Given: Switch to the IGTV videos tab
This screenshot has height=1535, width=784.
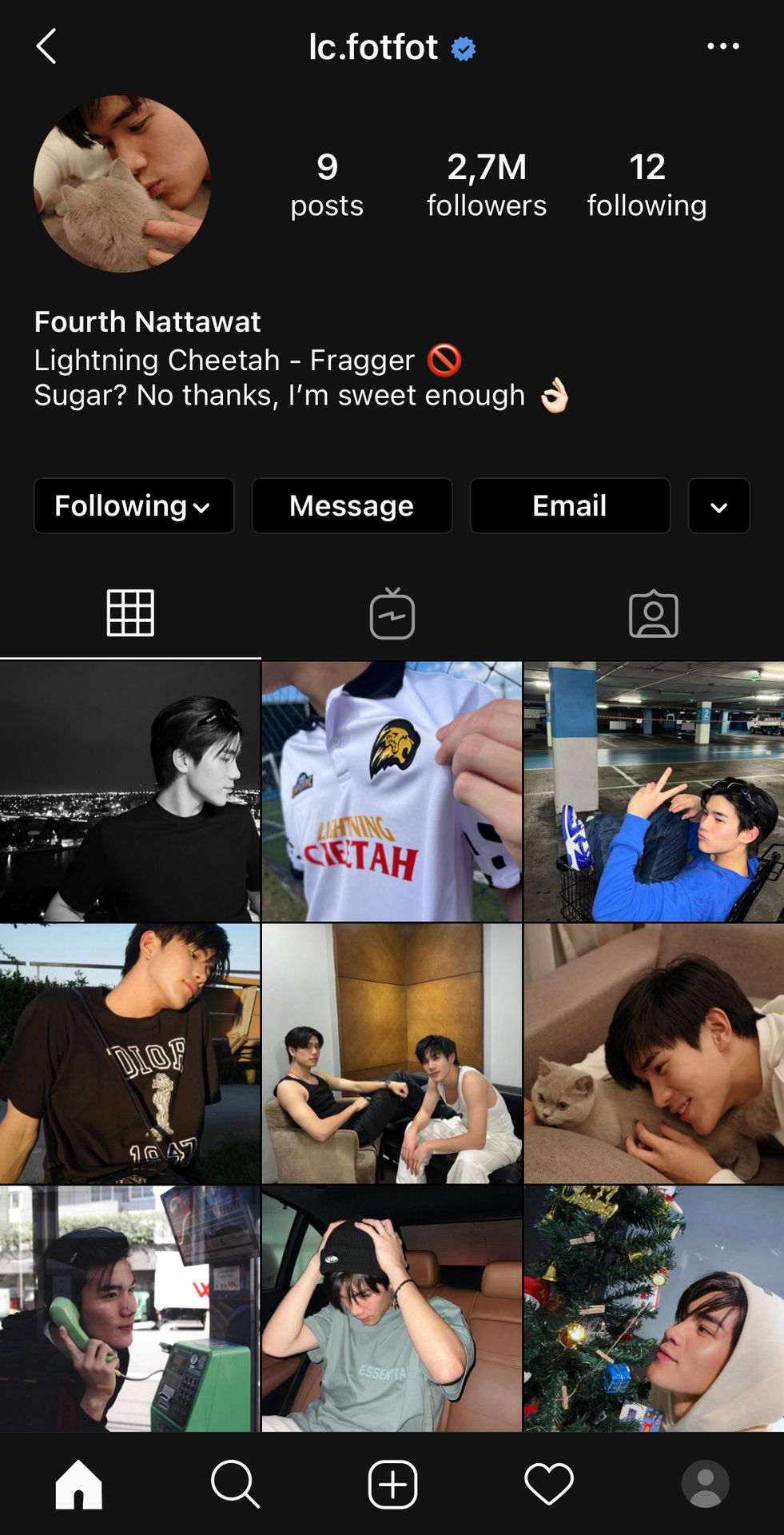Looking at the screenshot, I should [x=392, y=613].
